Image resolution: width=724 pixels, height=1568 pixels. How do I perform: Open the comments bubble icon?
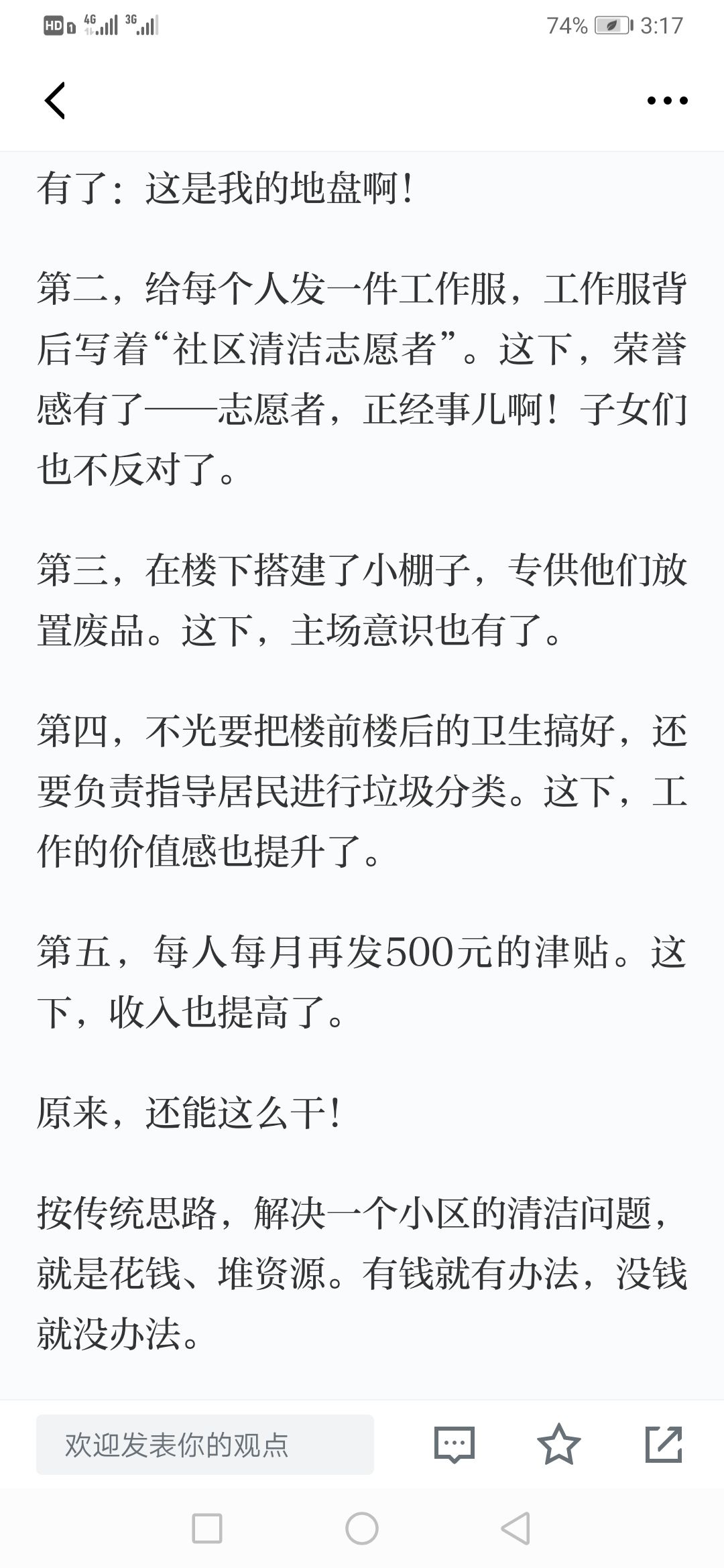click(x=455, y=1445)
